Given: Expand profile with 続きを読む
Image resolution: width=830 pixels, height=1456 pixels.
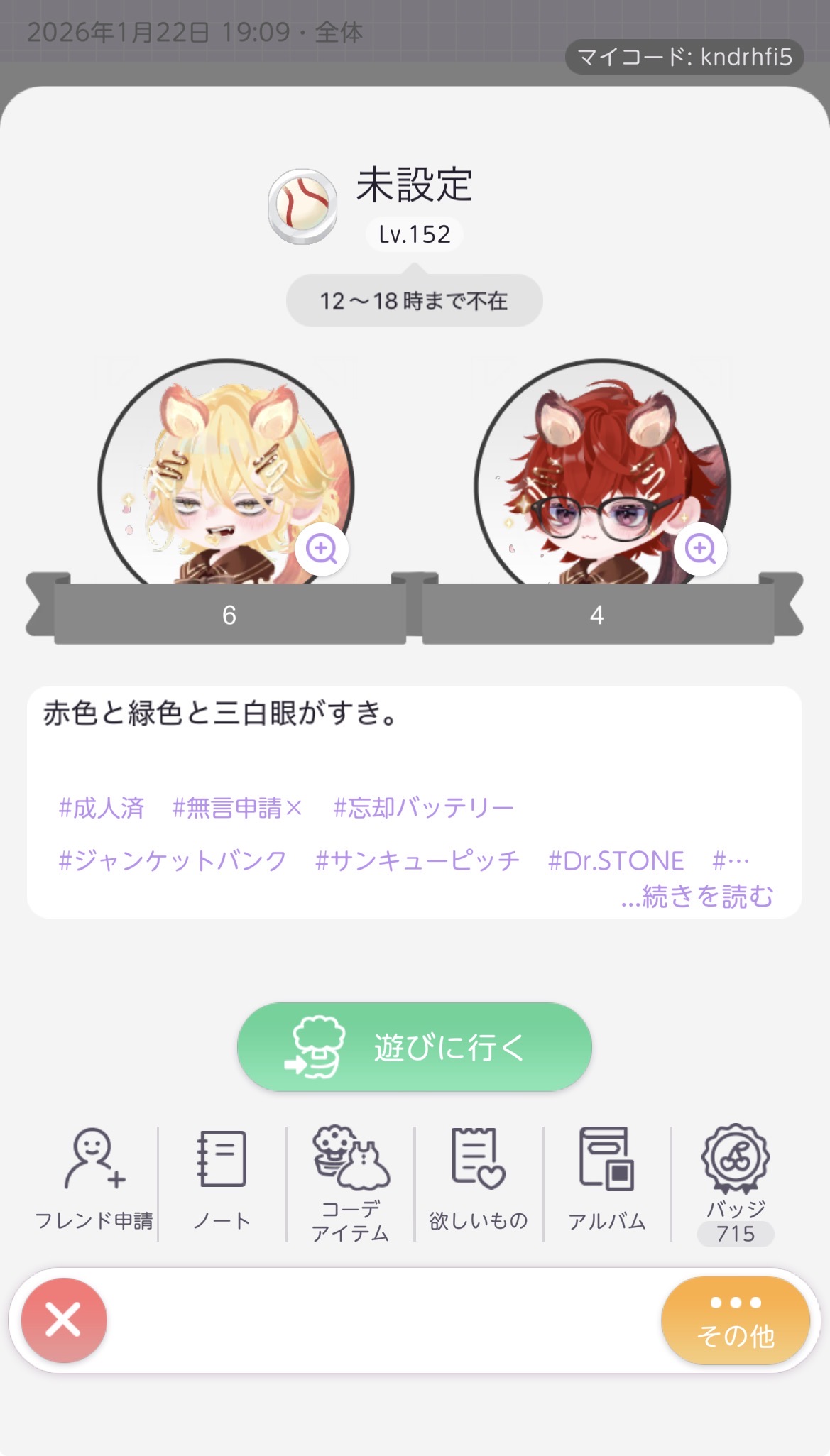Looking at the screenshot, I should point(697,897).
